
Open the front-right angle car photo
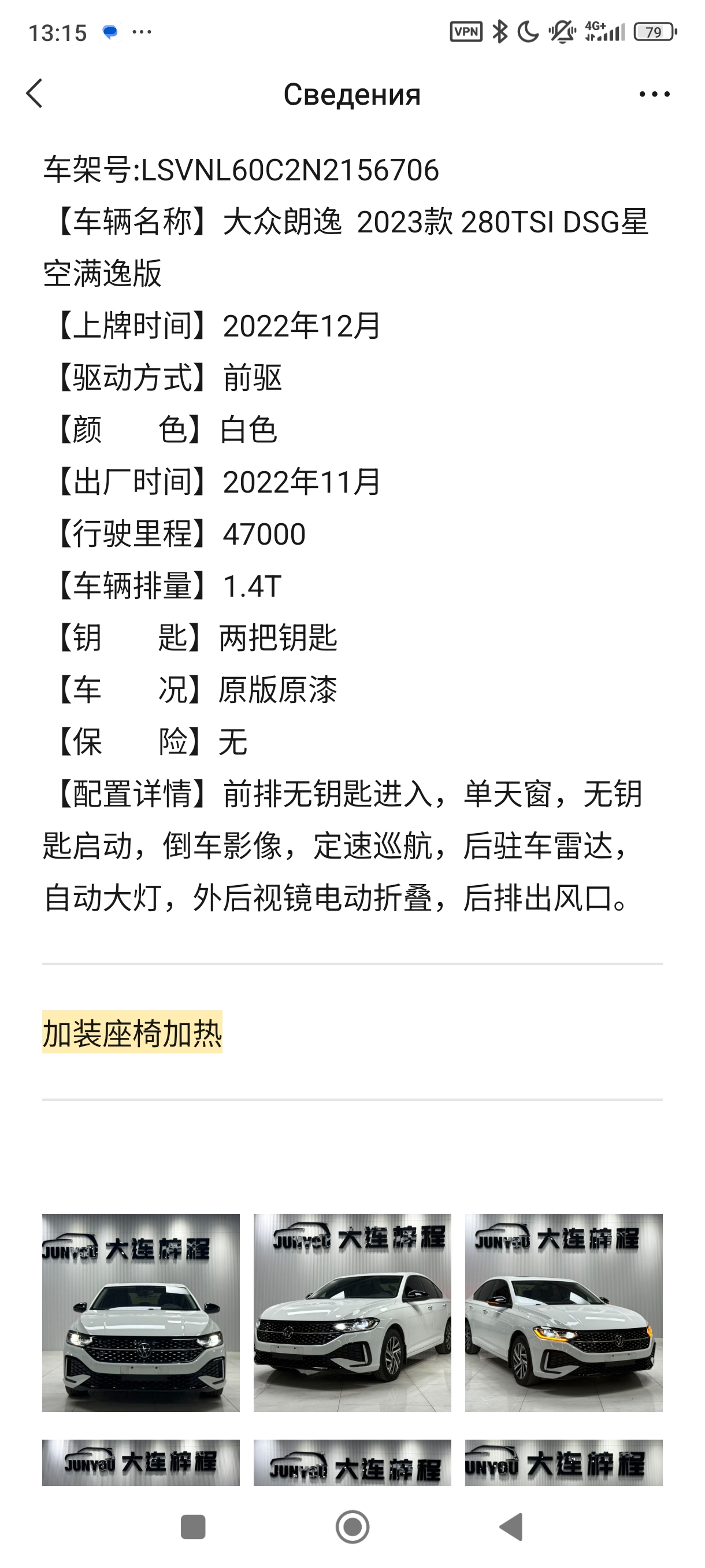click(563, 1313)
